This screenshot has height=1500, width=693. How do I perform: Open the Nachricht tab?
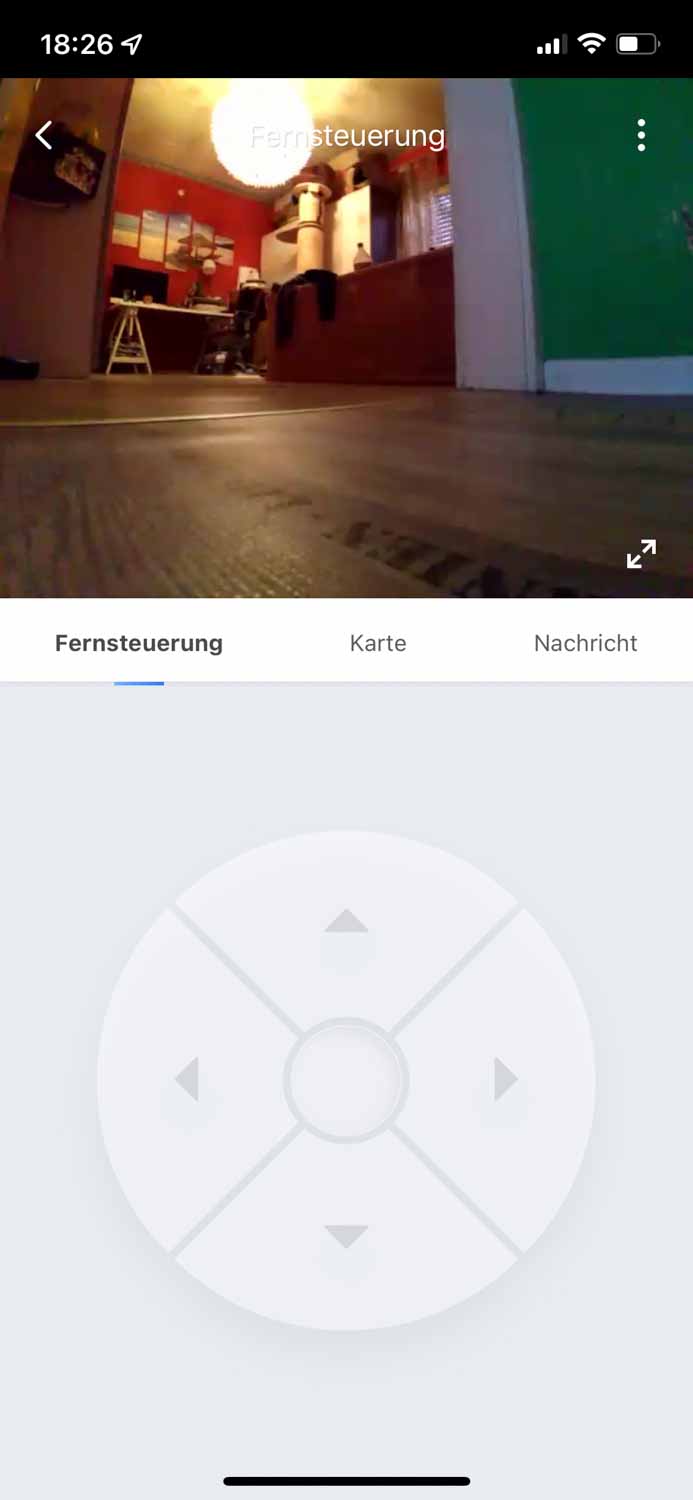coord(585,643)
